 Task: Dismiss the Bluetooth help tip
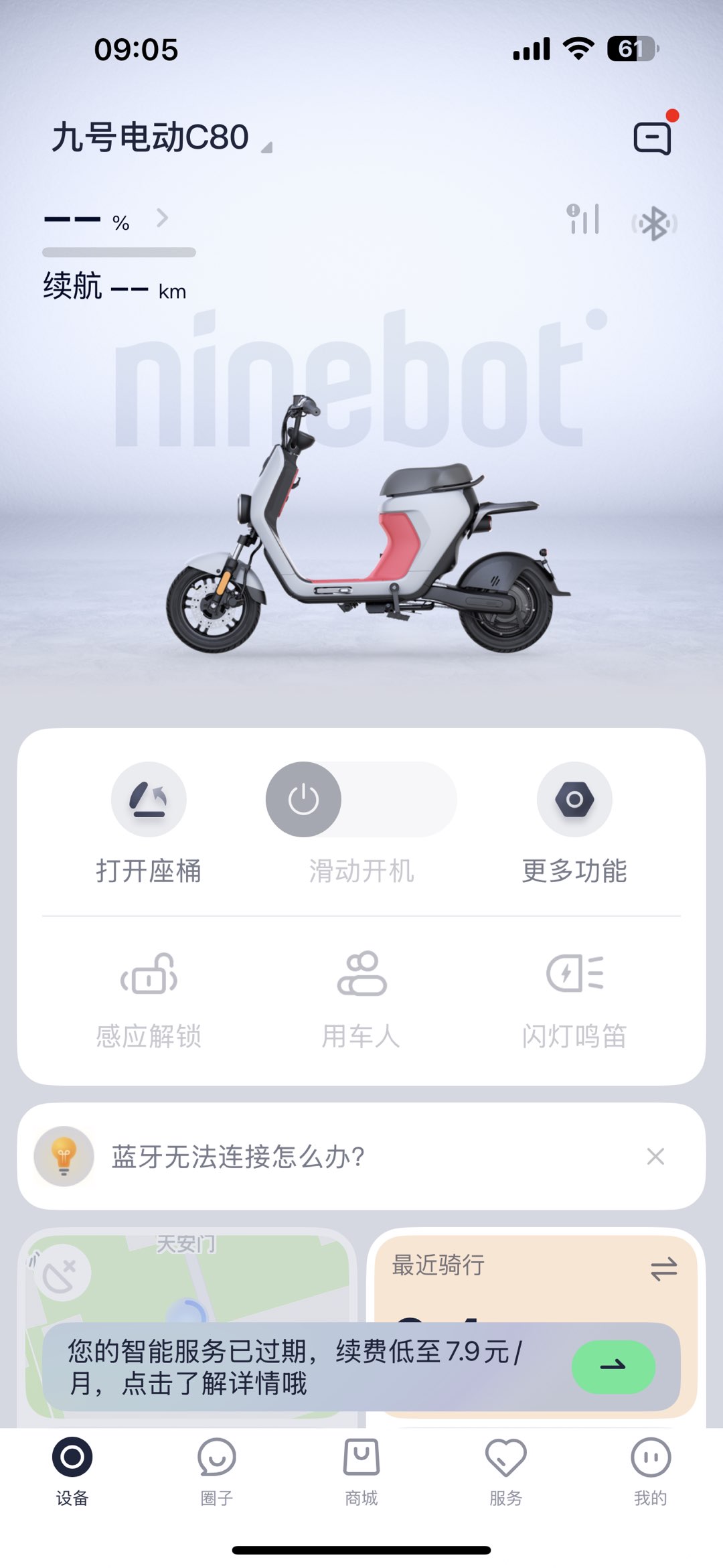[655, 1156]
